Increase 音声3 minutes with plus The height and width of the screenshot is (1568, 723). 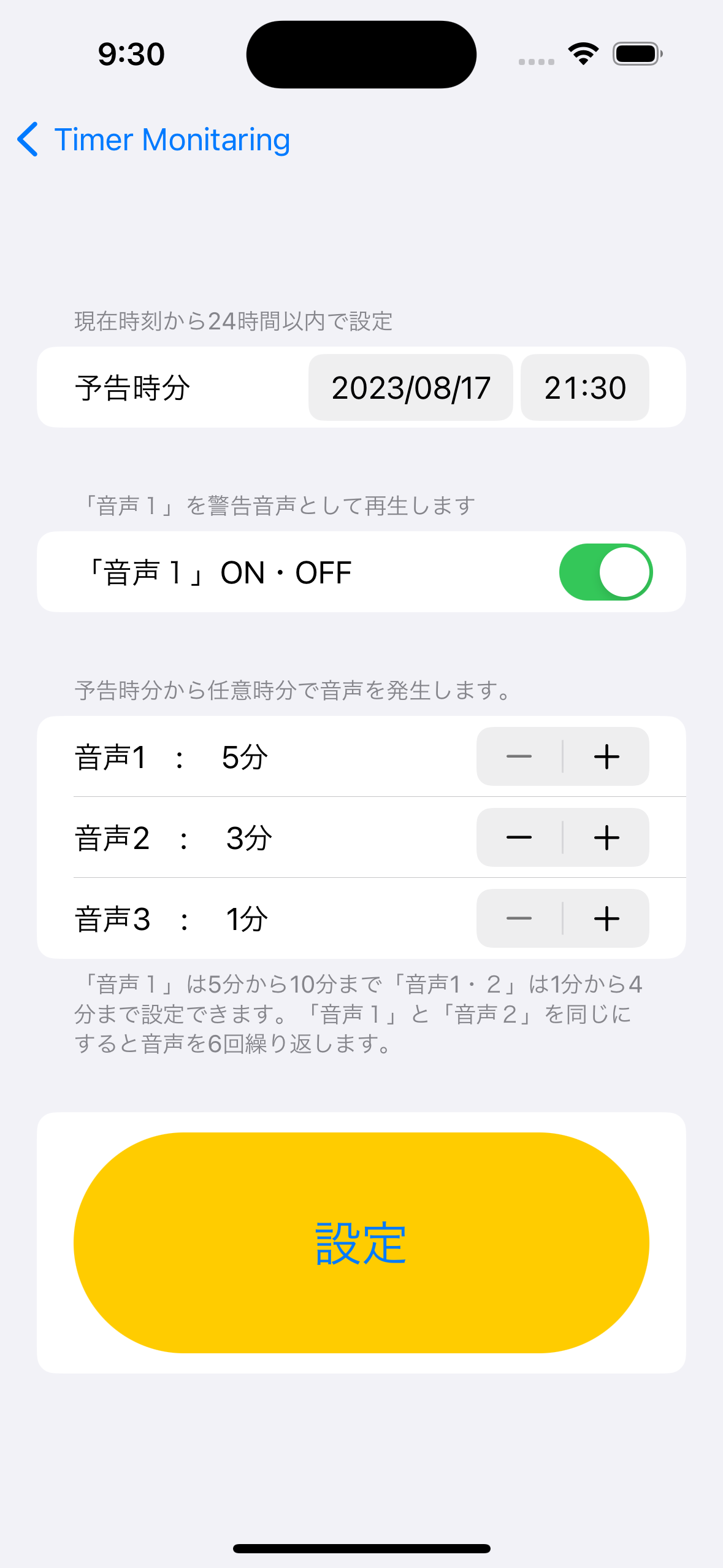[x=606, y=918]
